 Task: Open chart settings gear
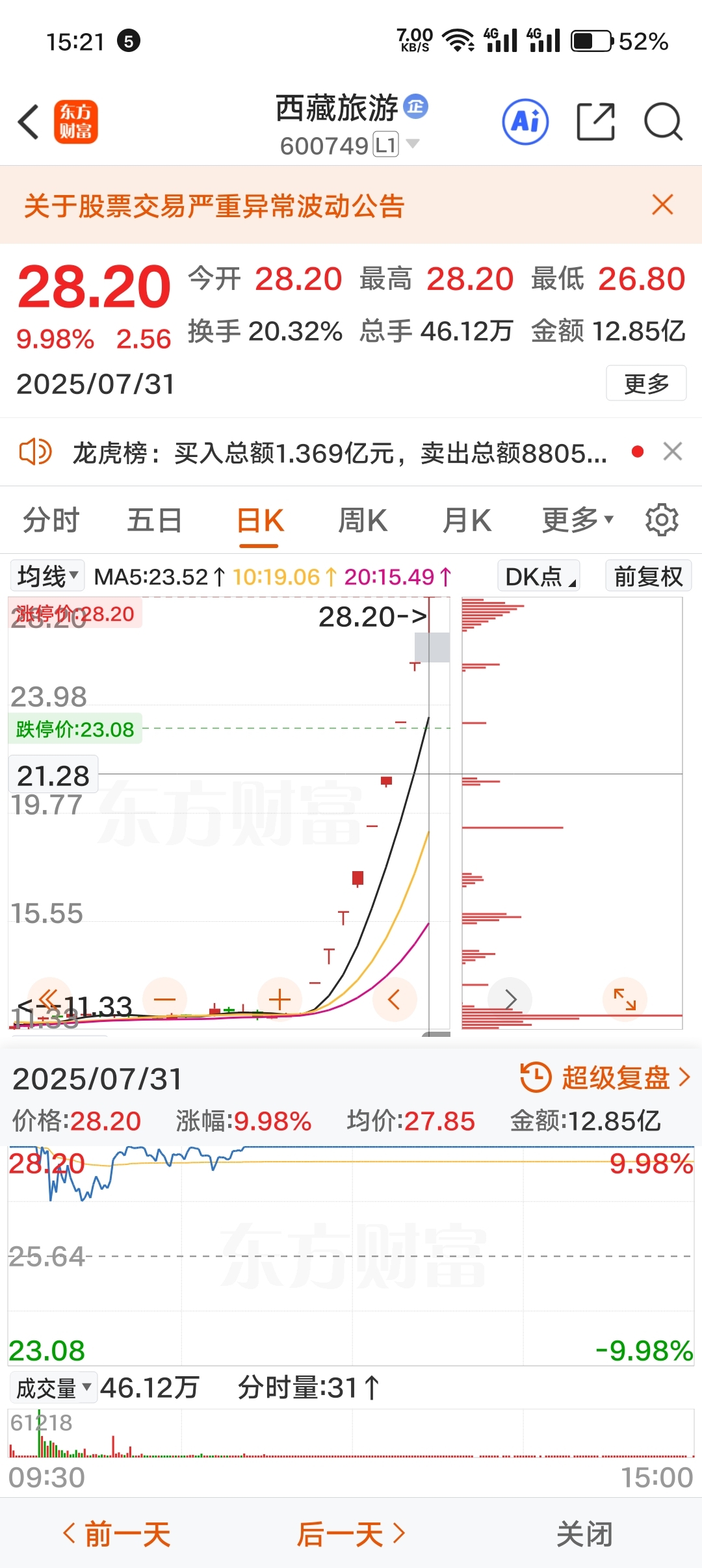[x=662, y=519]
